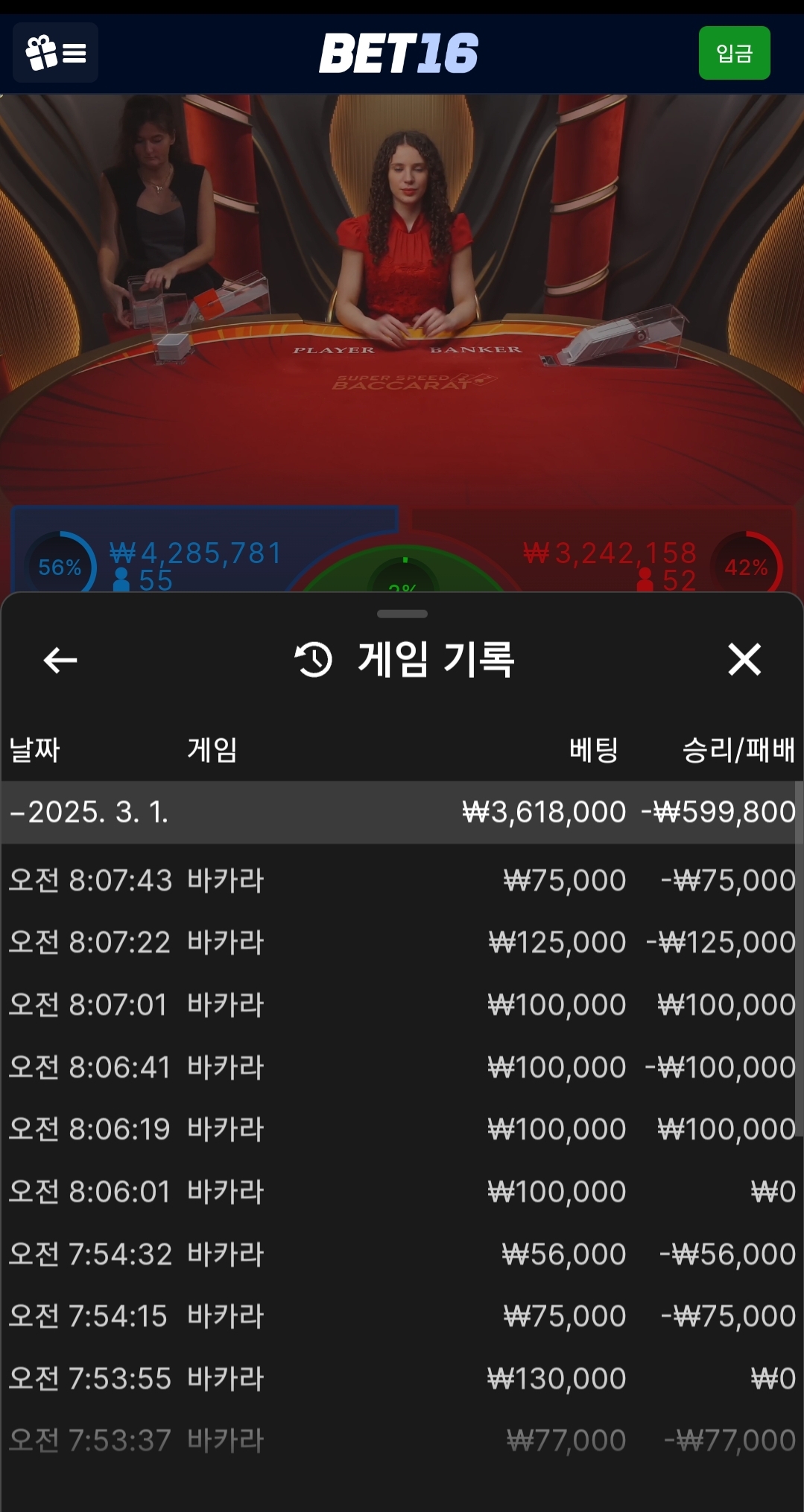Collapse the 2025. 3. 1. date group

click(x=89, y=812)
